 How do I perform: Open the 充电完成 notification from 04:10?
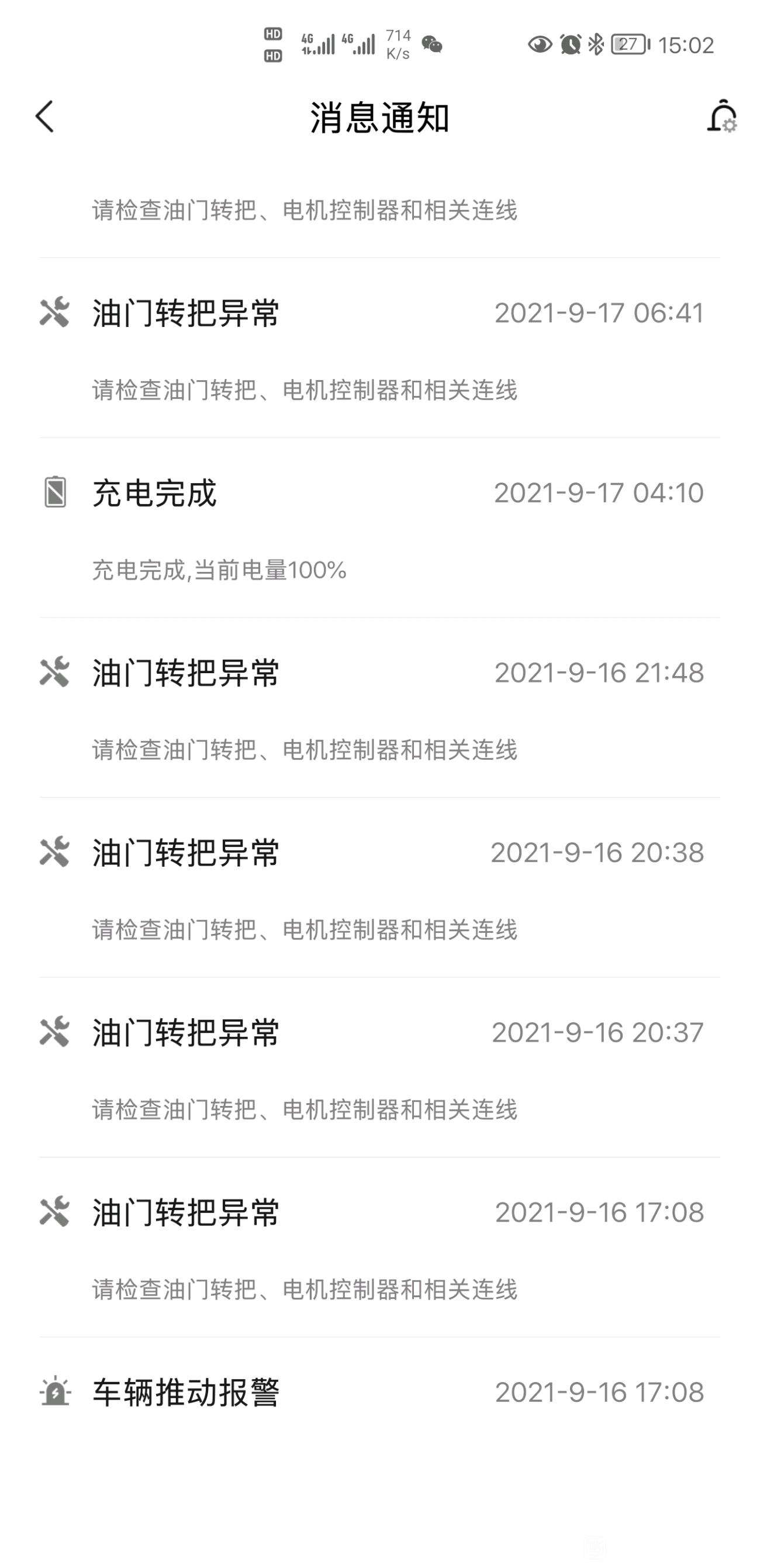tap(379, 528)
